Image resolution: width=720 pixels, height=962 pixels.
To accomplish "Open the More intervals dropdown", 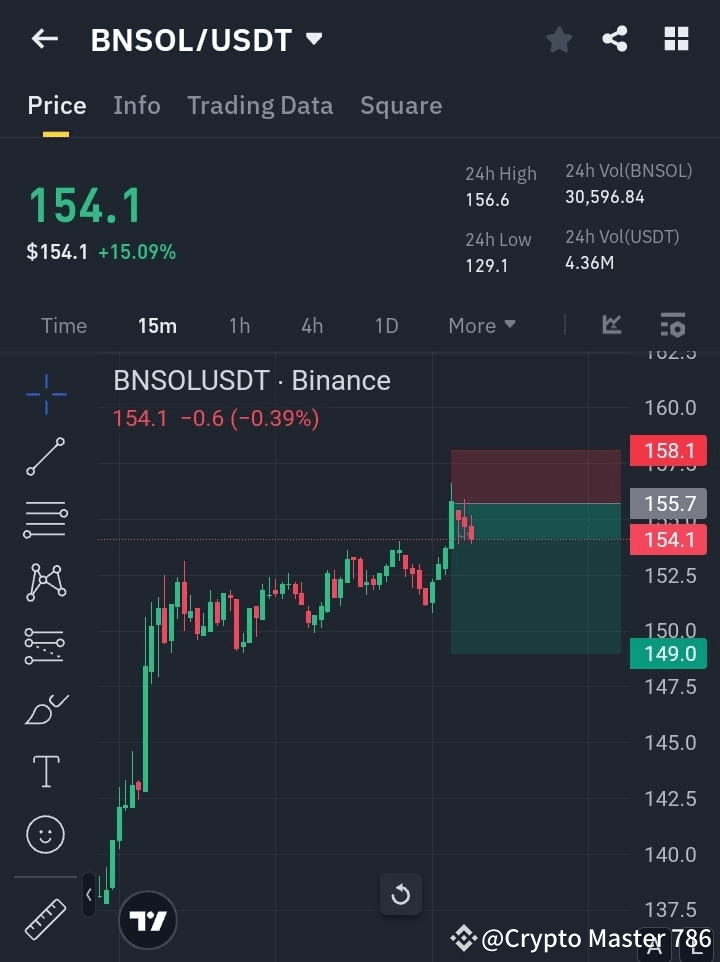I will [x=481, y=325].
